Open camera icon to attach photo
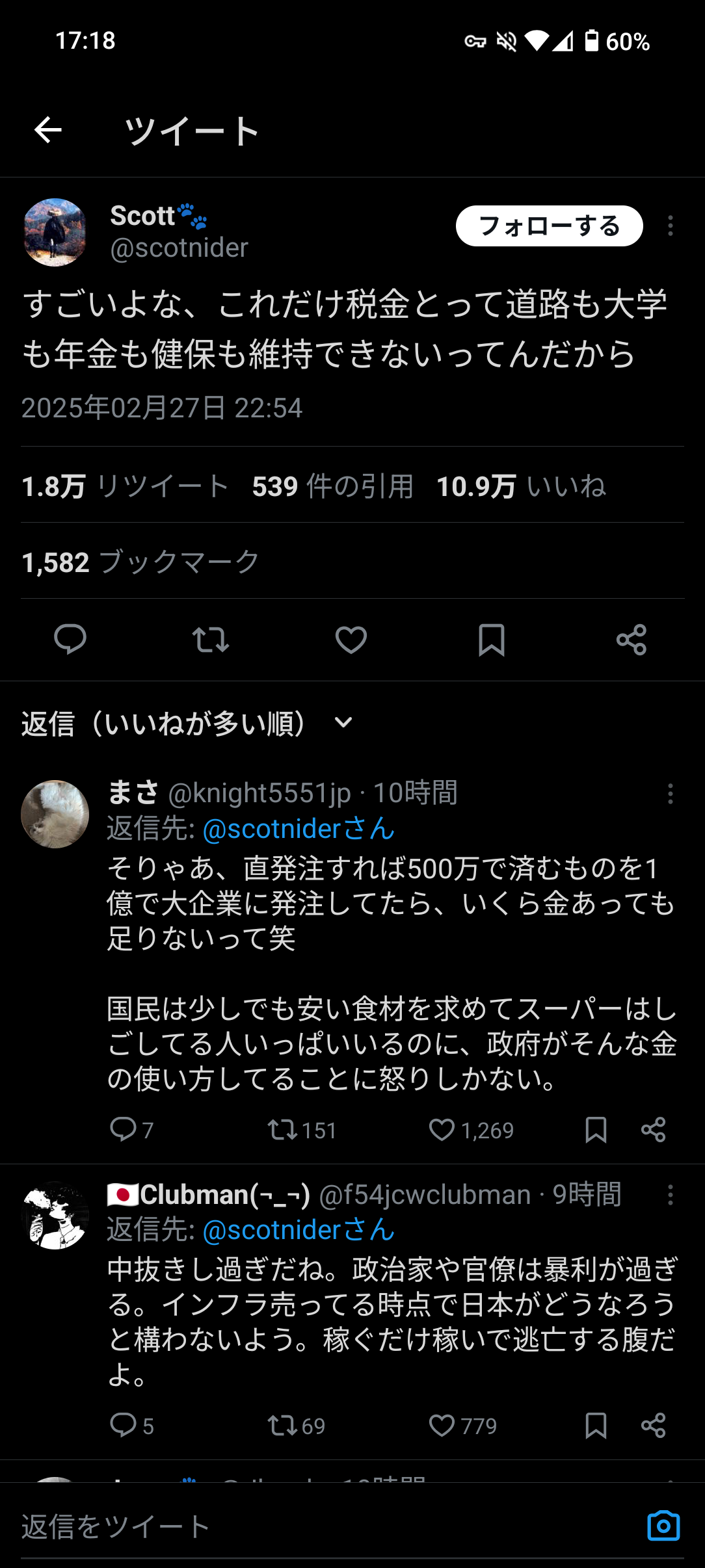Viewport: 705px width, 1568px height. 663,1526
